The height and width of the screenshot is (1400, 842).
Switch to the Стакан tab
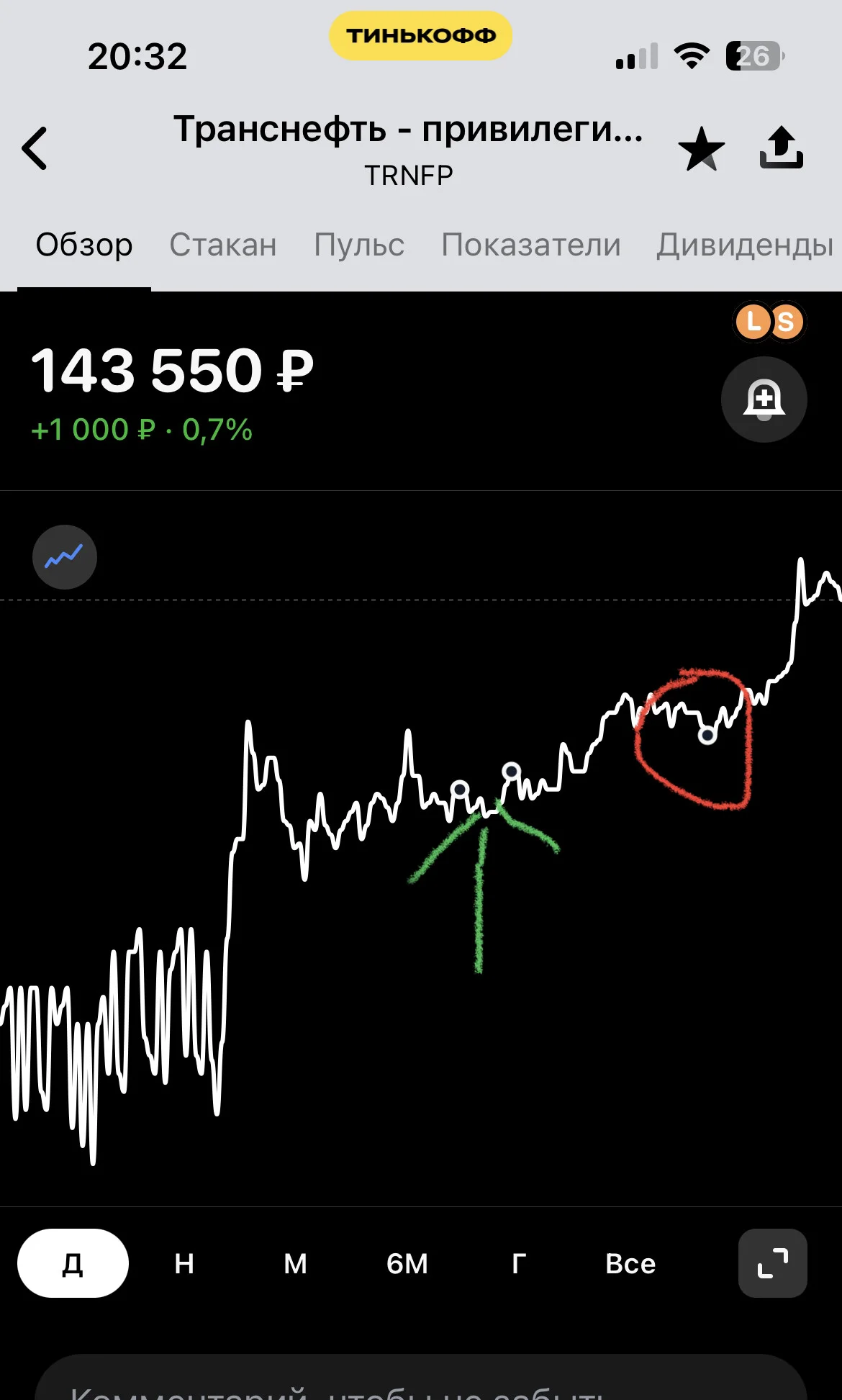click(x=223, y=245)
